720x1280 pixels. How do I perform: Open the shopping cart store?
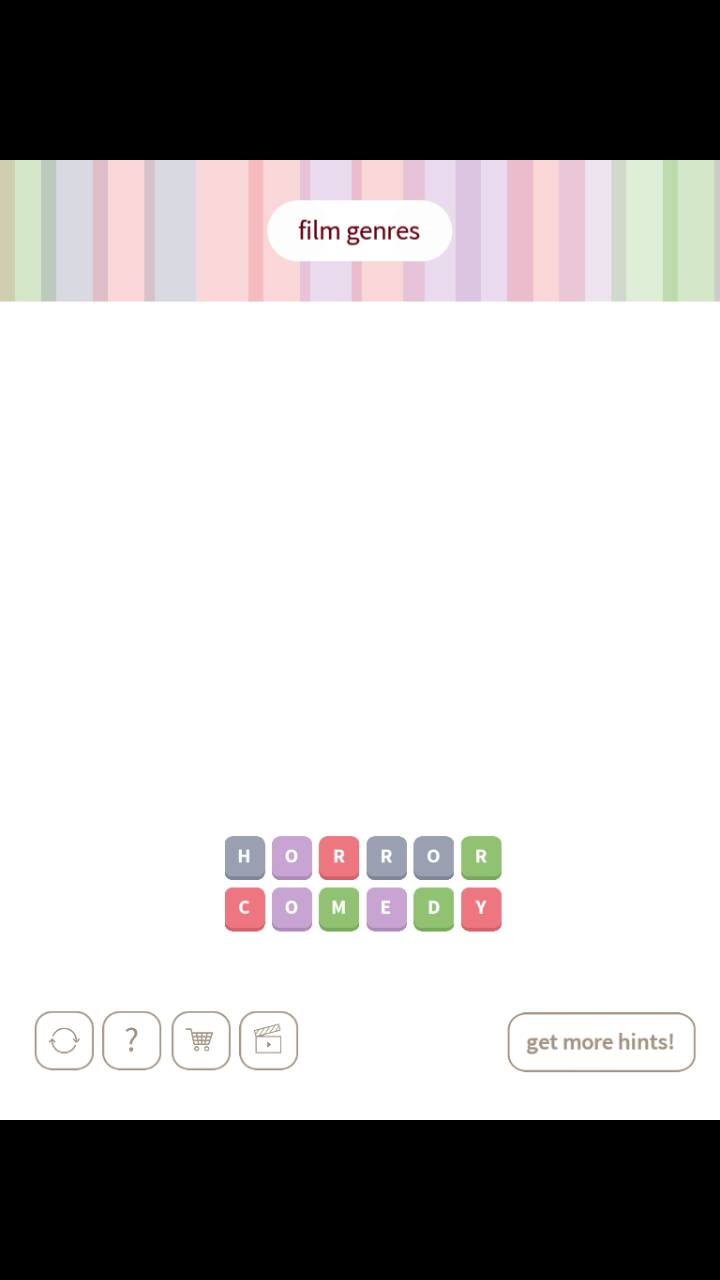(x=200, y=1041)
